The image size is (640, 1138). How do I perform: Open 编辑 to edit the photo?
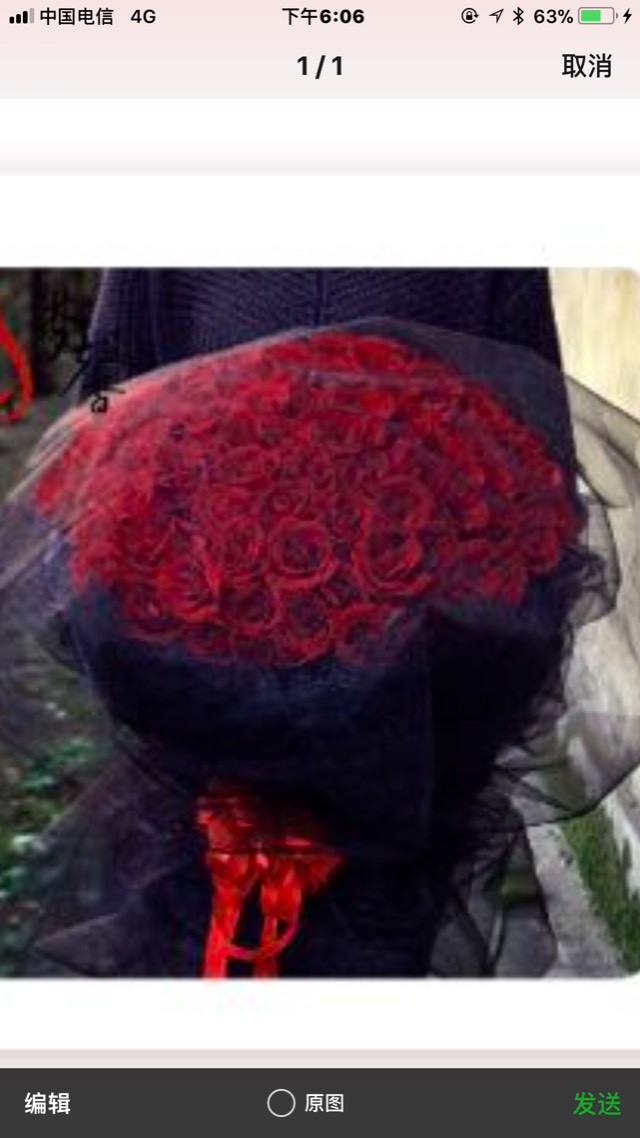(x=47, y=1103)
